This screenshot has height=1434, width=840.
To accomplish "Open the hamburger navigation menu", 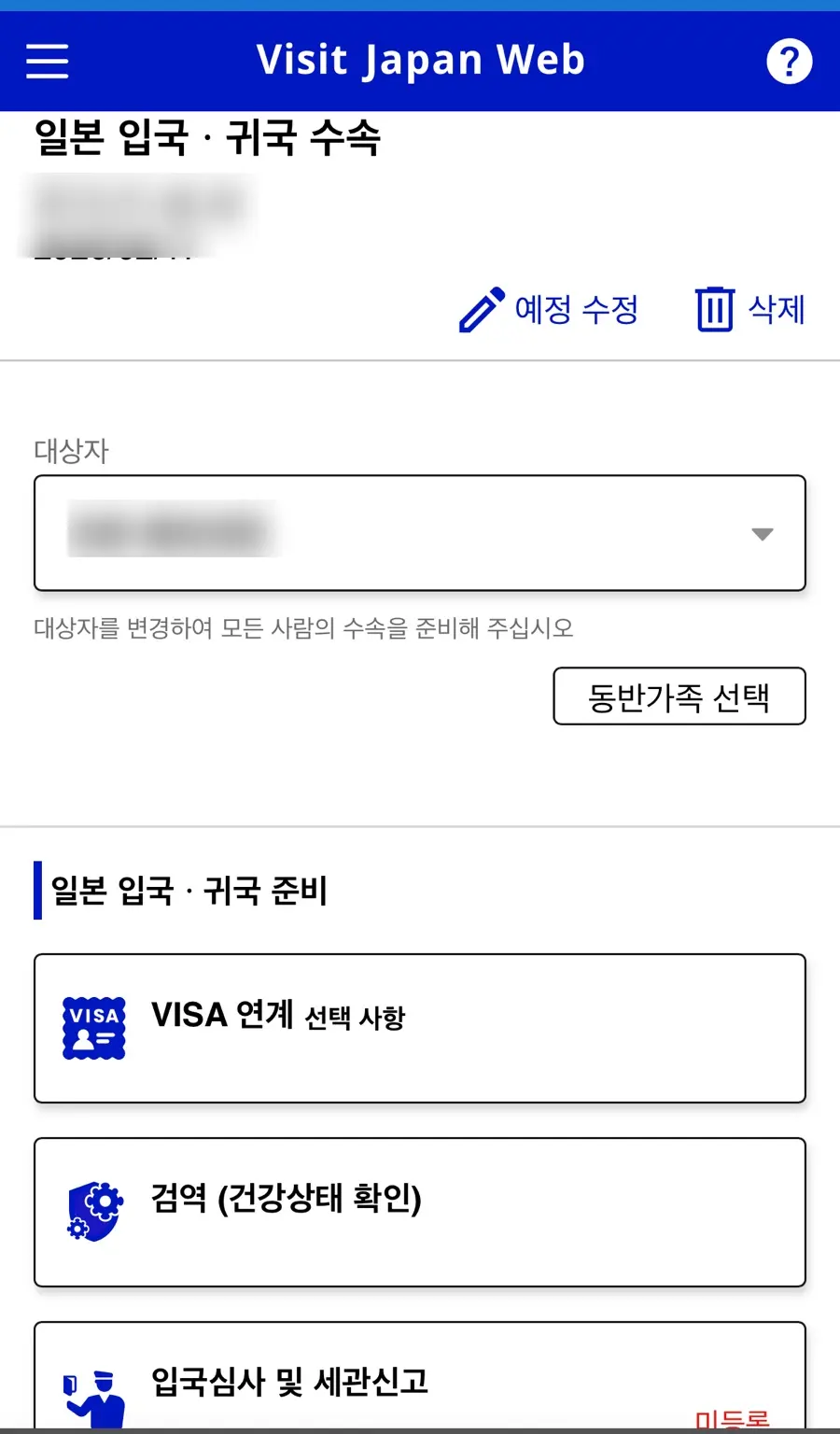I will click(48, 62).
